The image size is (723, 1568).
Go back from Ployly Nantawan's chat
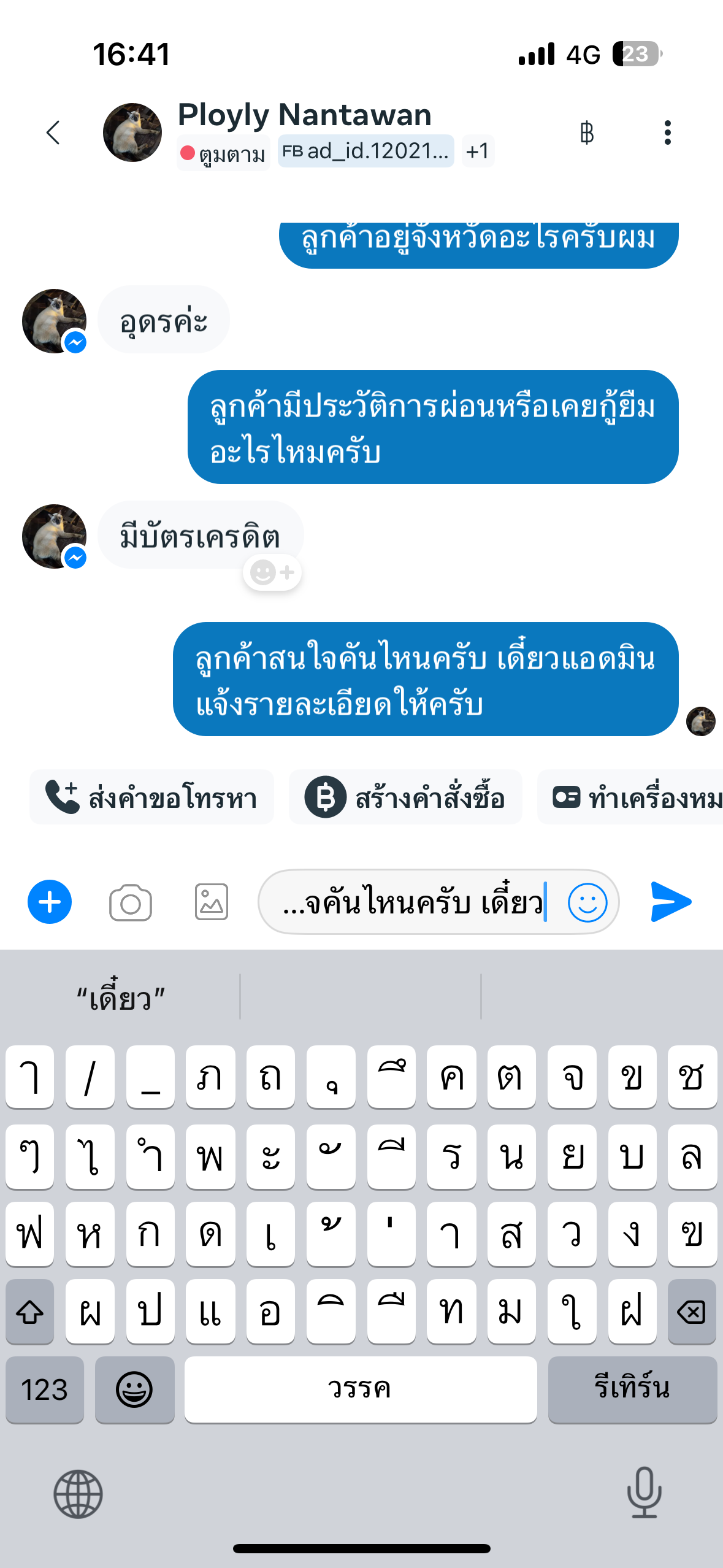[53, 133]
